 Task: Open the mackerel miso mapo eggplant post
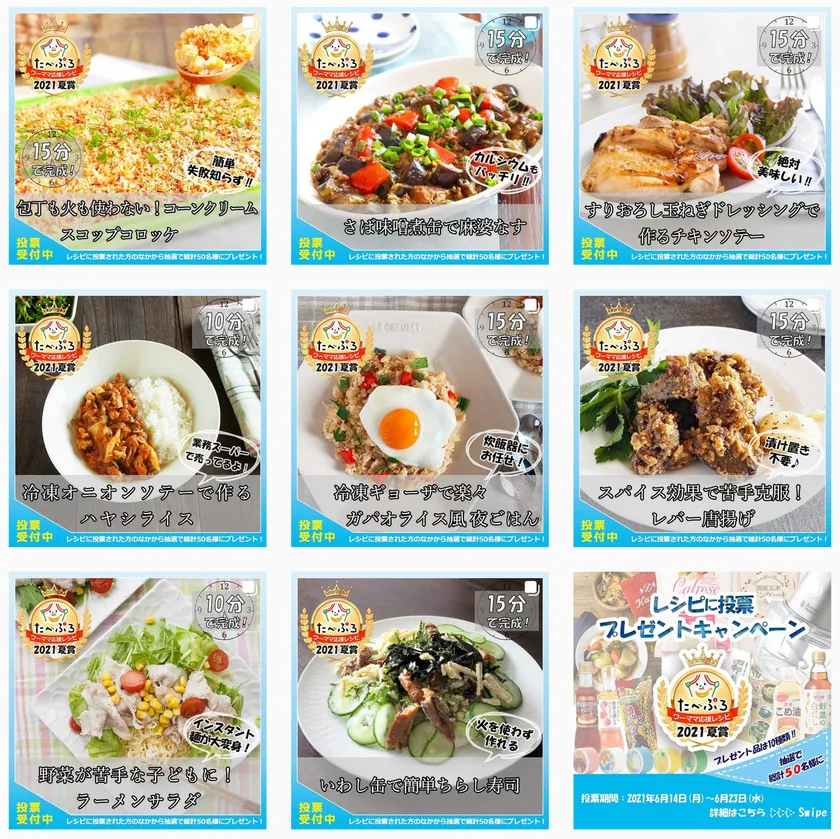(x=421, y=137)
